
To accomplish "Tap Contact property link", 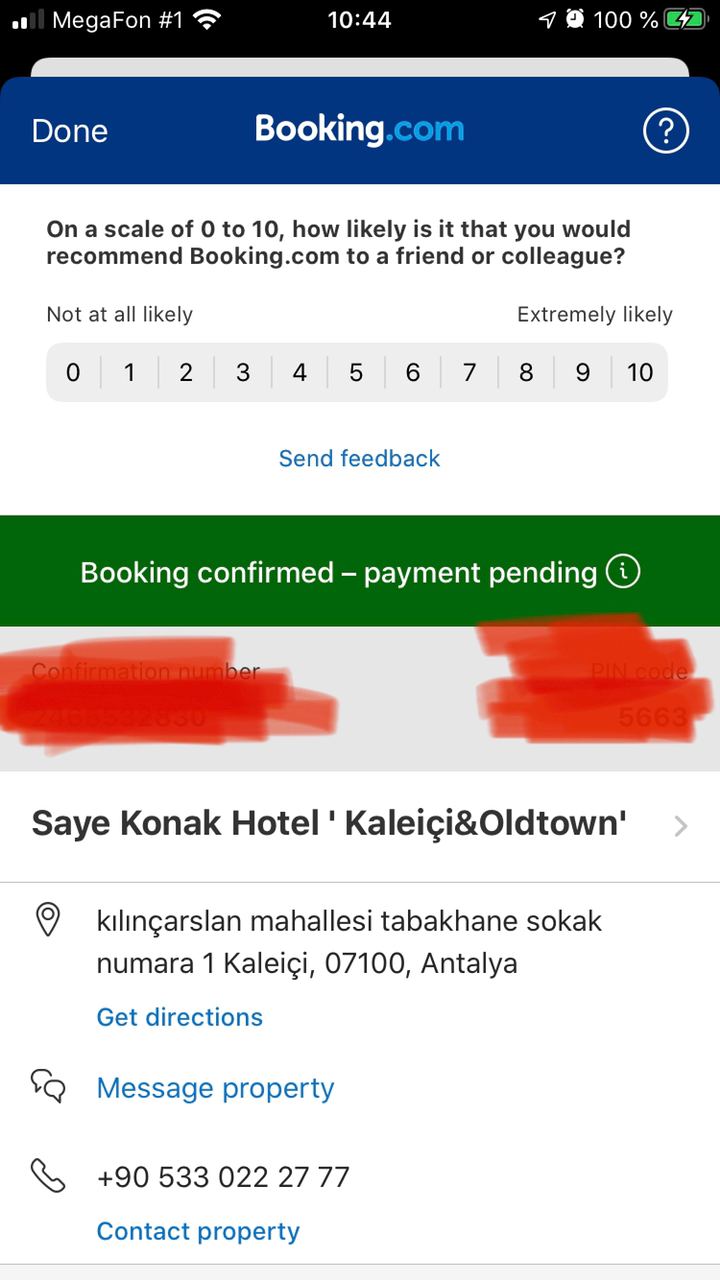I will pos(198,1231).
